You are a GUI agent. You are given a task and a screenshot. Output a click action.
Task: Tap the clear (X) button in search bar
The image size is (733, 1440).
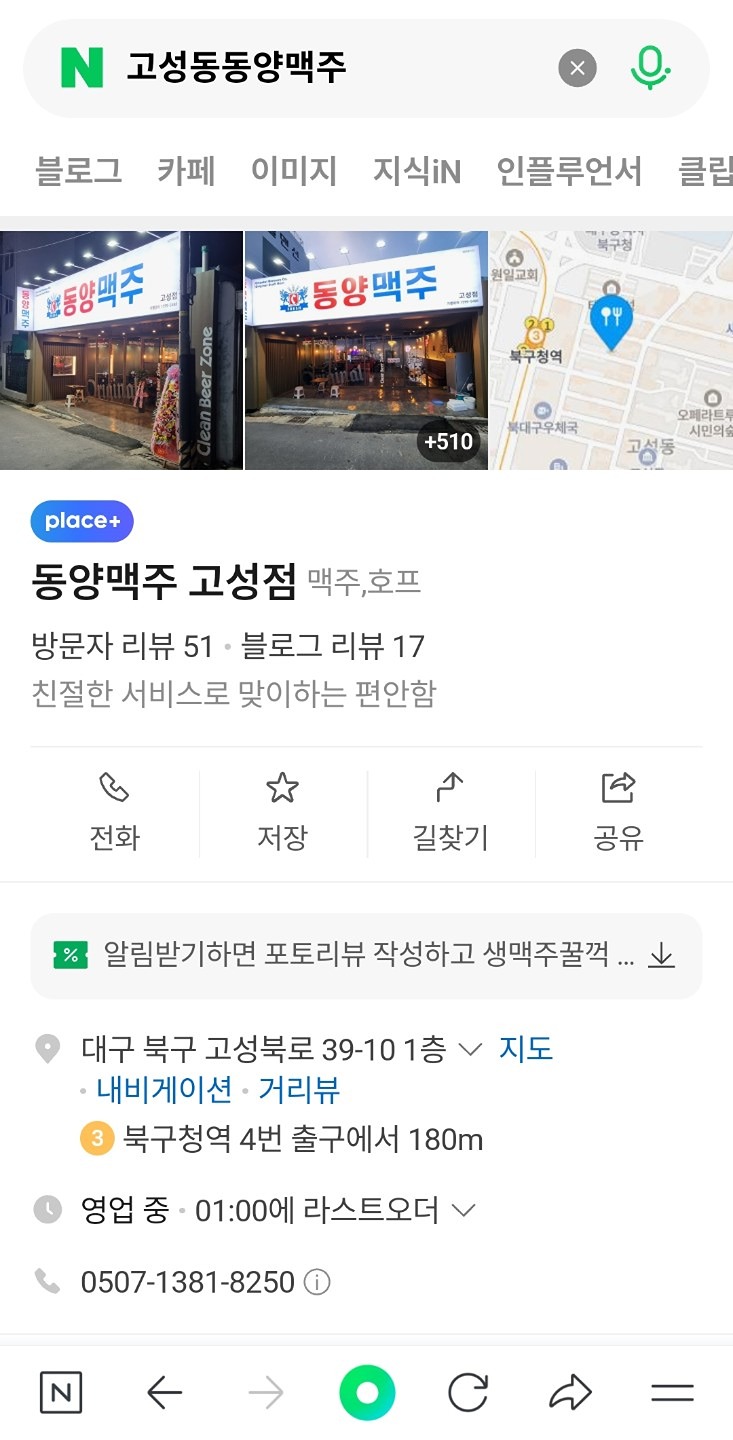point(577,67)
